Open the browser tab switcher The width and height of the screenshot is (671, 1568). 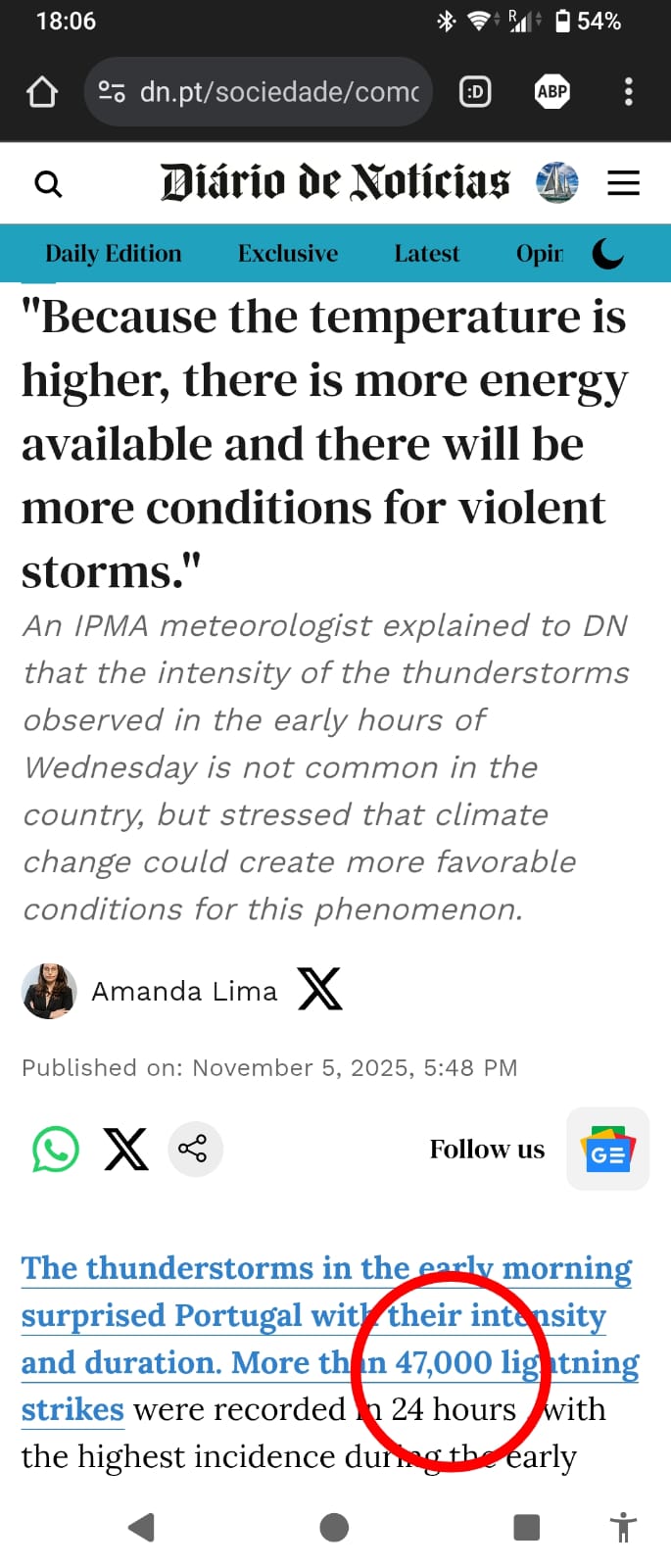[475, 92]
